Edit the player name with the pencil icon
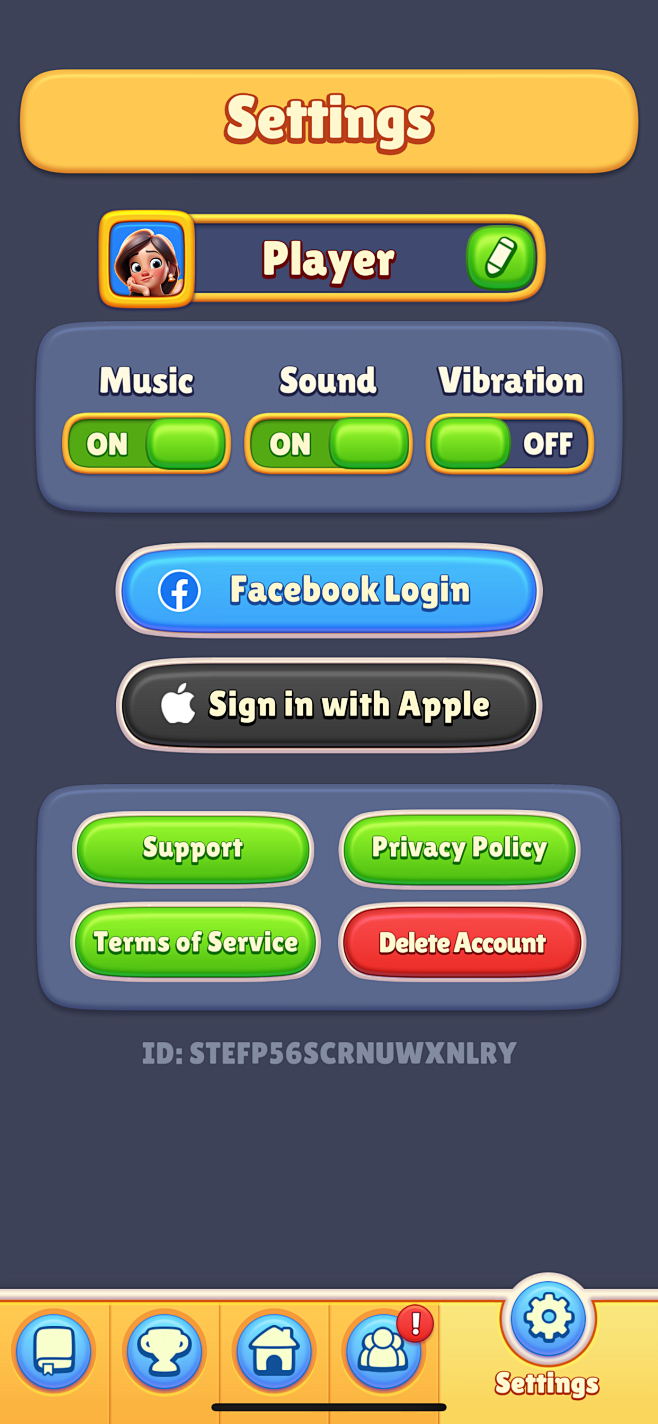 (x=501, y=258)
